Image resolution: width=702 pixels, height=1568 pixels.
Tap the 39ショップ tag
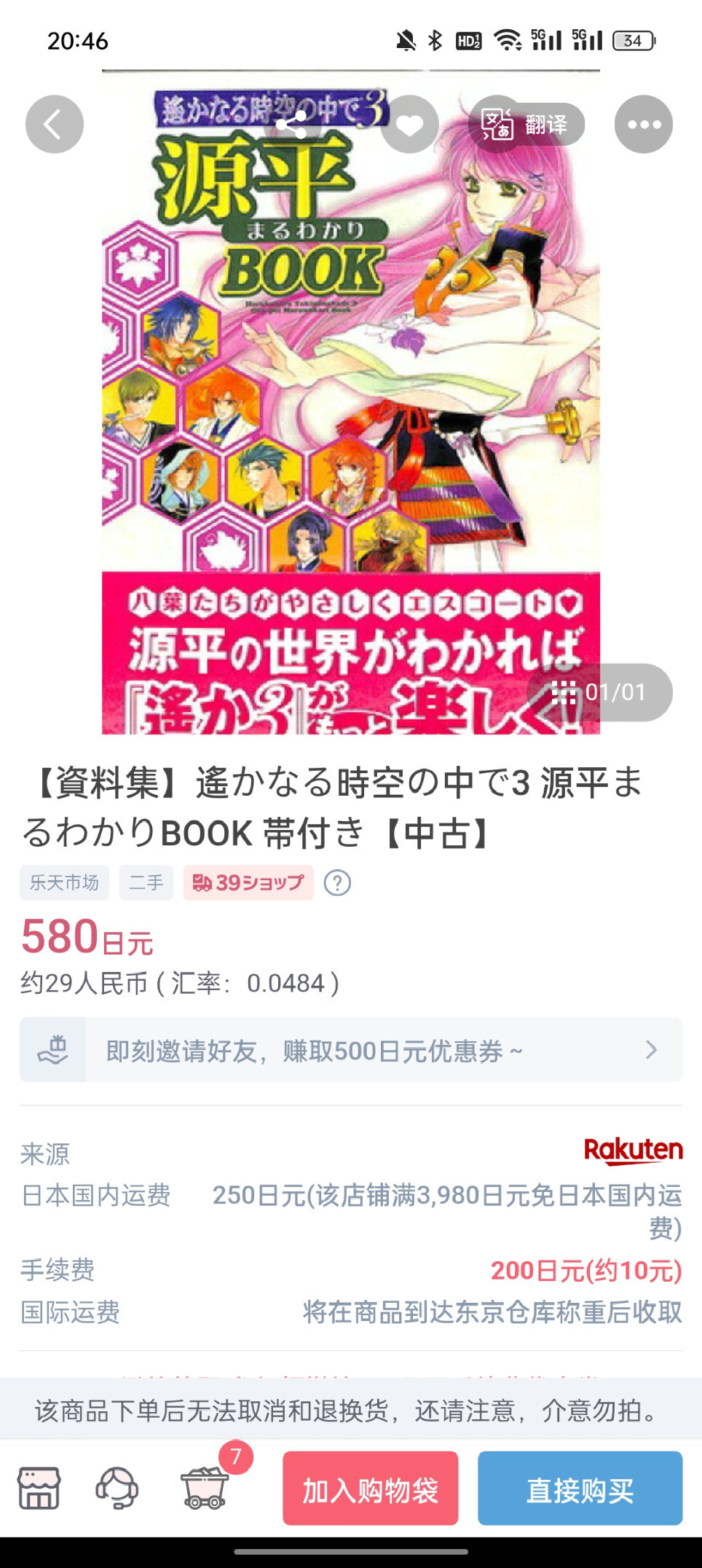coord(248,883)
